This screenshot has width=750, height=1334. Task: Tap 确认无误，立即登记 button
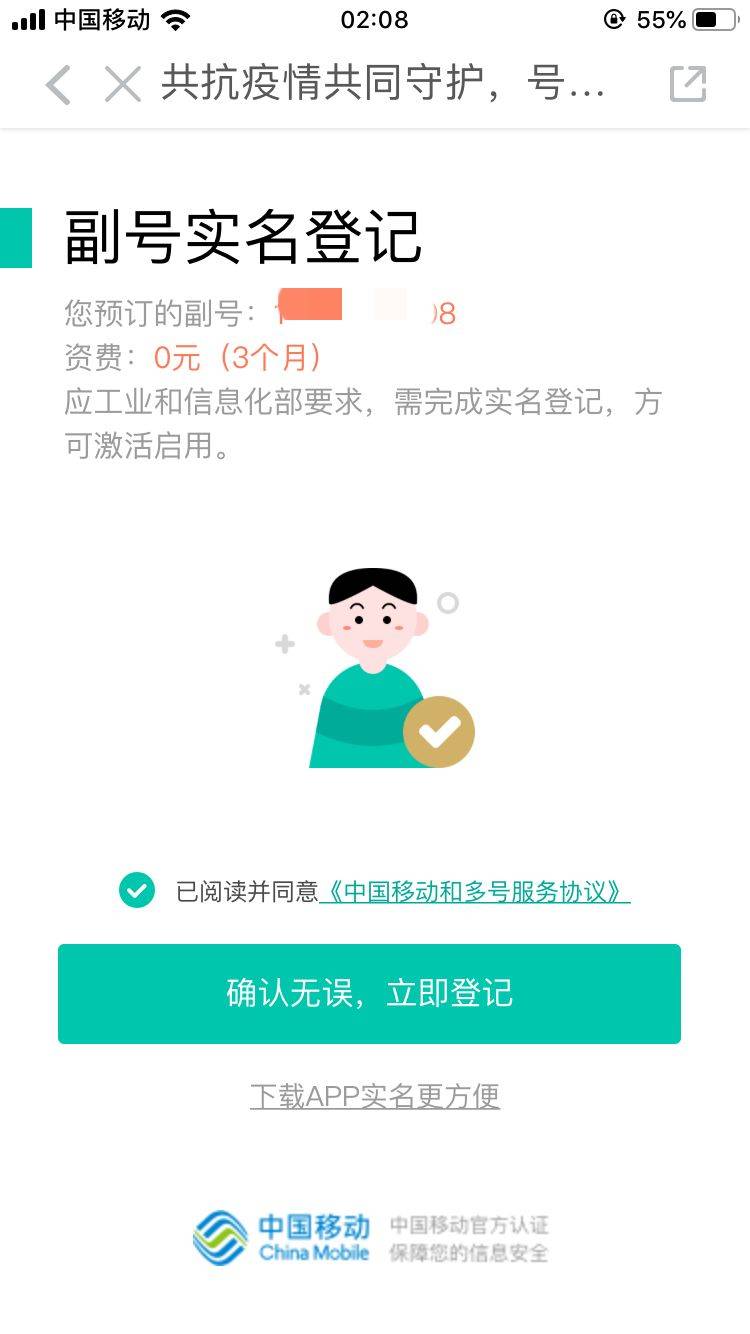tap(369, 994)
